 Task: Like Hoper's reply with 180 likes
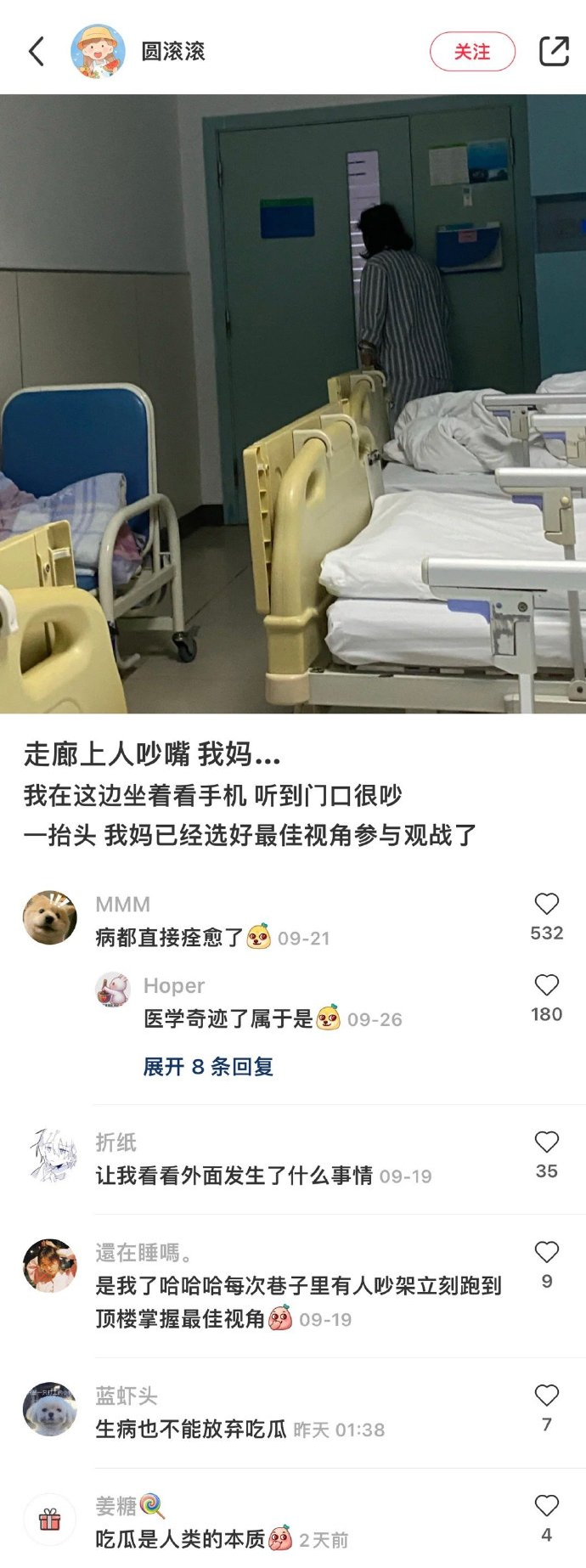[x=546, y=985]
